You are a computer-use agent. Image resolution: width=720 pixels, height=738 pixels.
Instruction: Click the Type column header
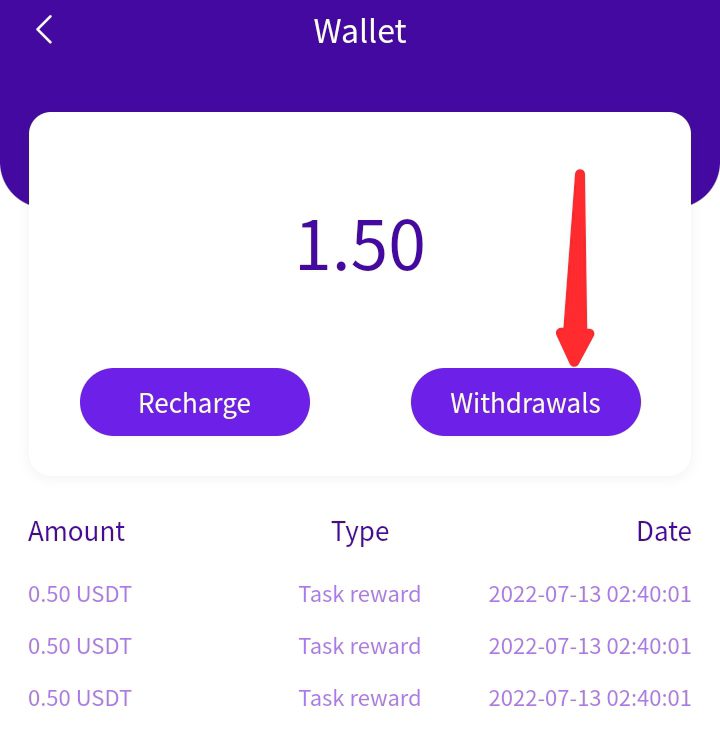click(359, 531)
